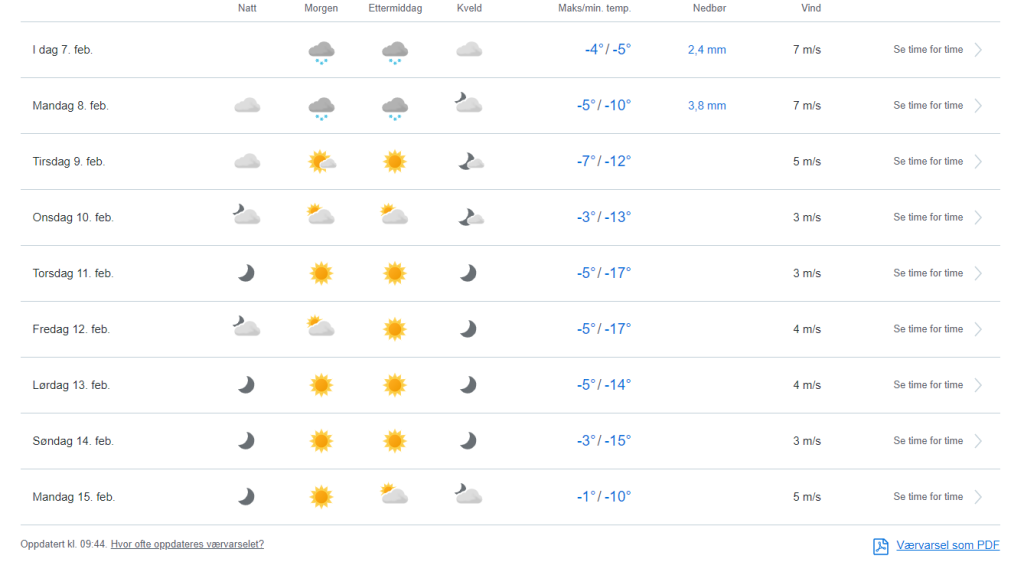Download Værvarsel som PDF
The height and width of the screenshot is (572, 1024).
(x=936, y=546)
